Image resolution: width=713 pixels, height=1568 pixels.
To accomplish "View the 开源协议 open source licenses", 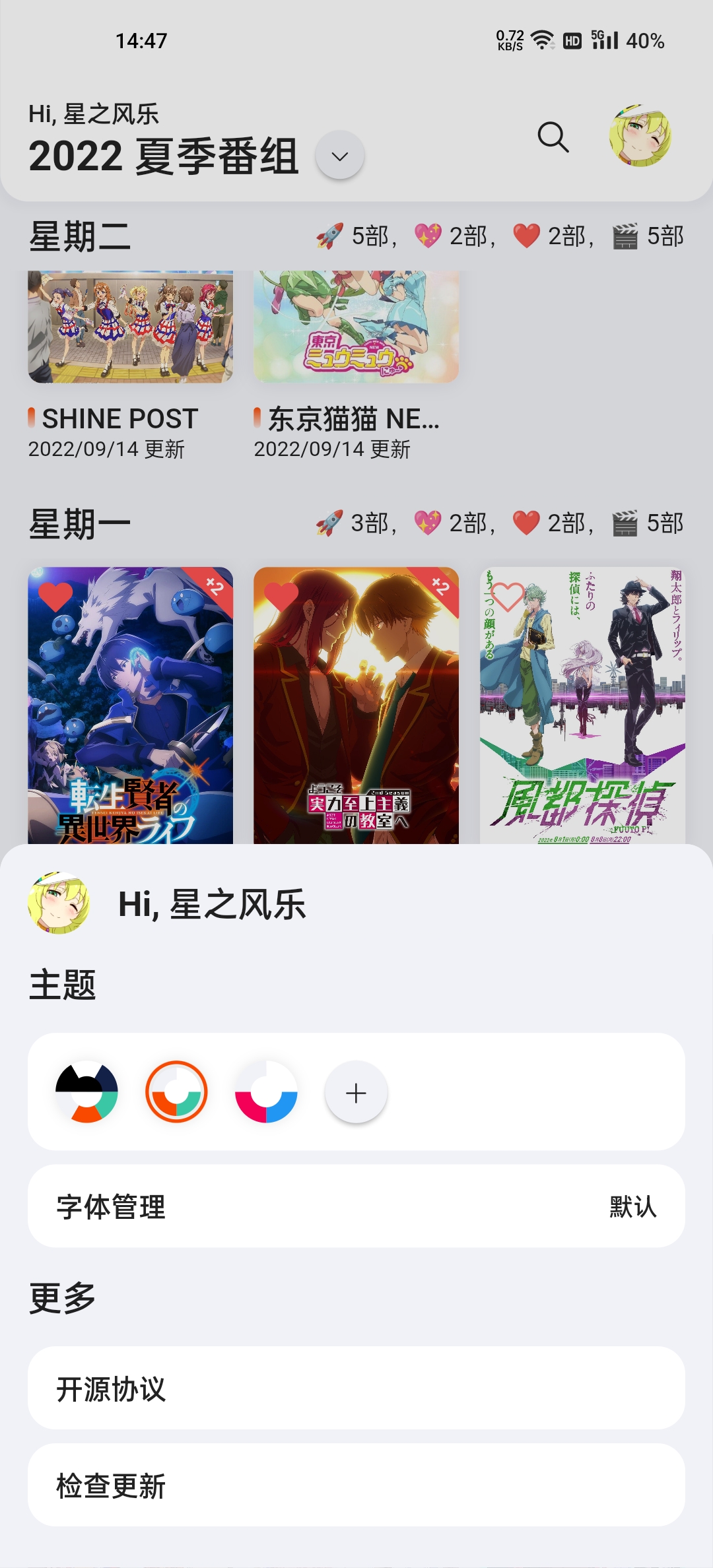I will tap(356, 1388).
